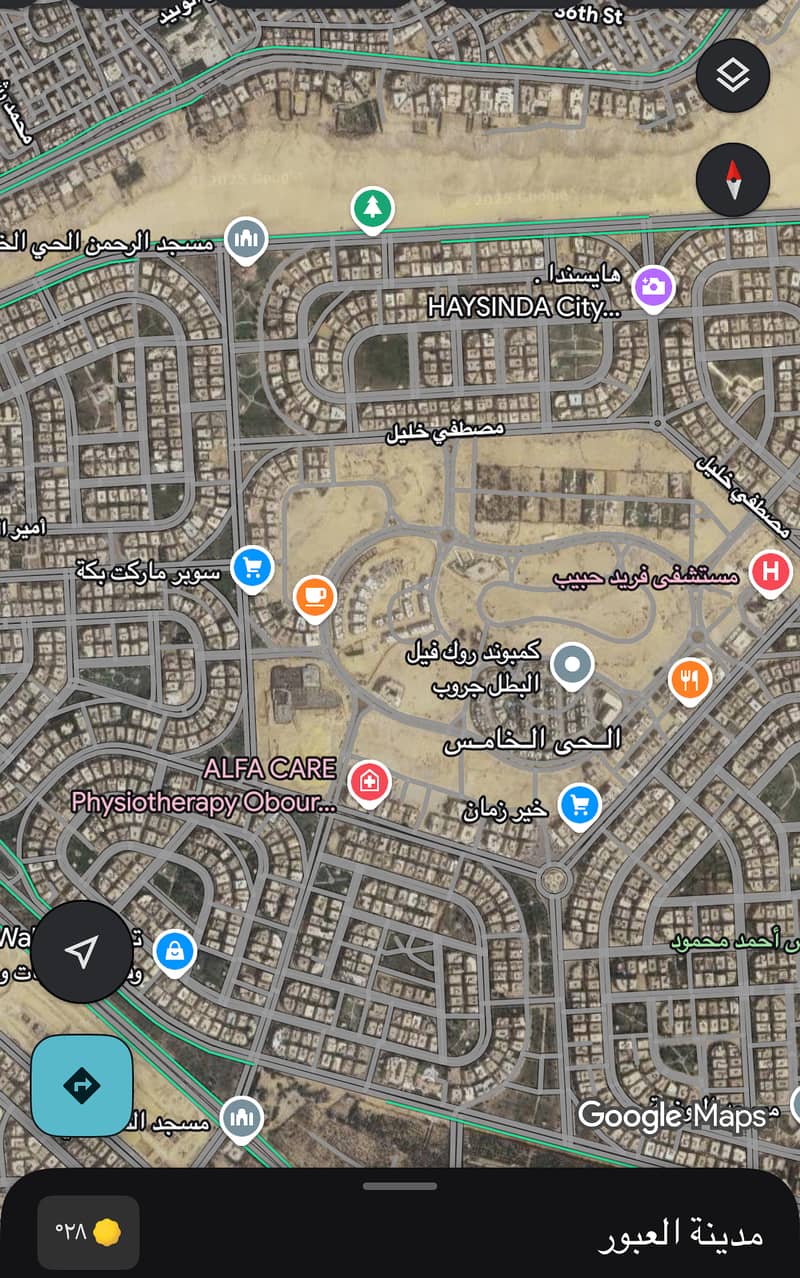Select the blue shopping bag pin
Image resolution: width=800 pixels, height=1278 pixels.
click(175, 951)
